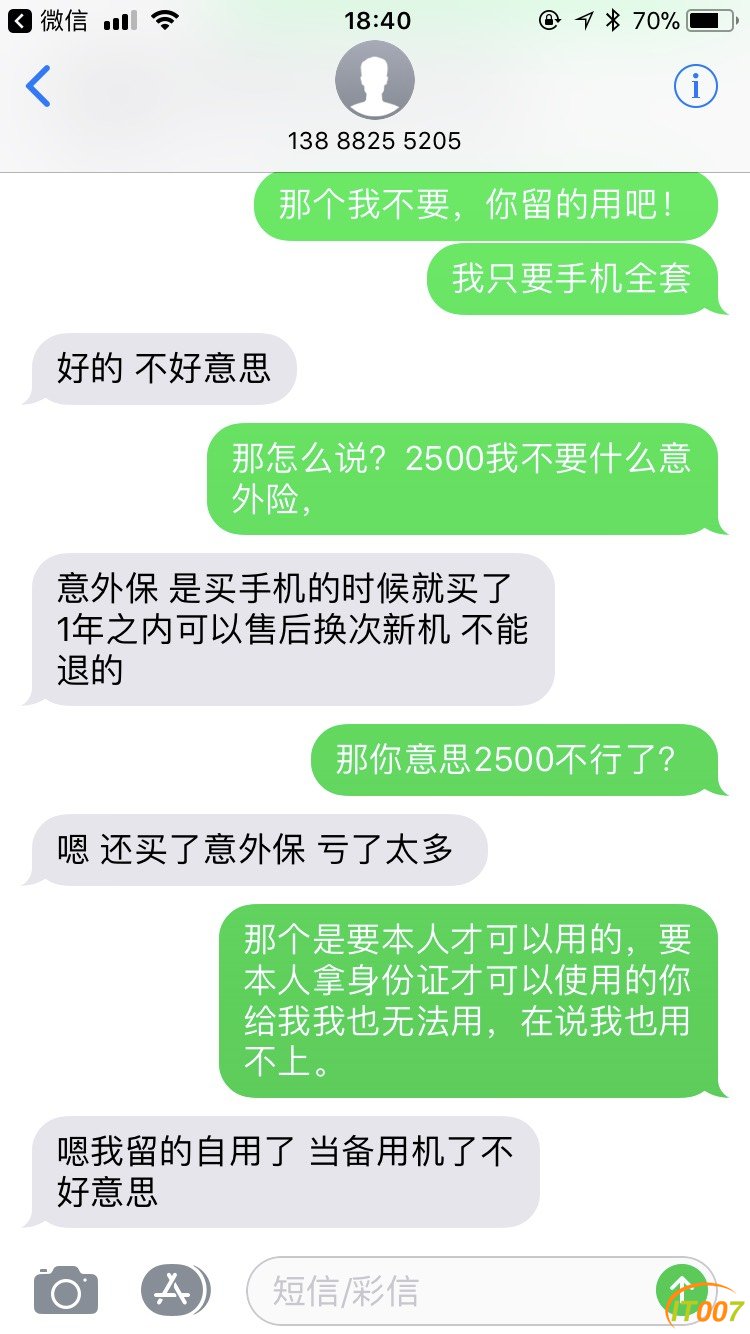The image size is (750, 1334).
Task: Send the message with the arrow button
Action: pyautogui.click(x=681, y=1288)
